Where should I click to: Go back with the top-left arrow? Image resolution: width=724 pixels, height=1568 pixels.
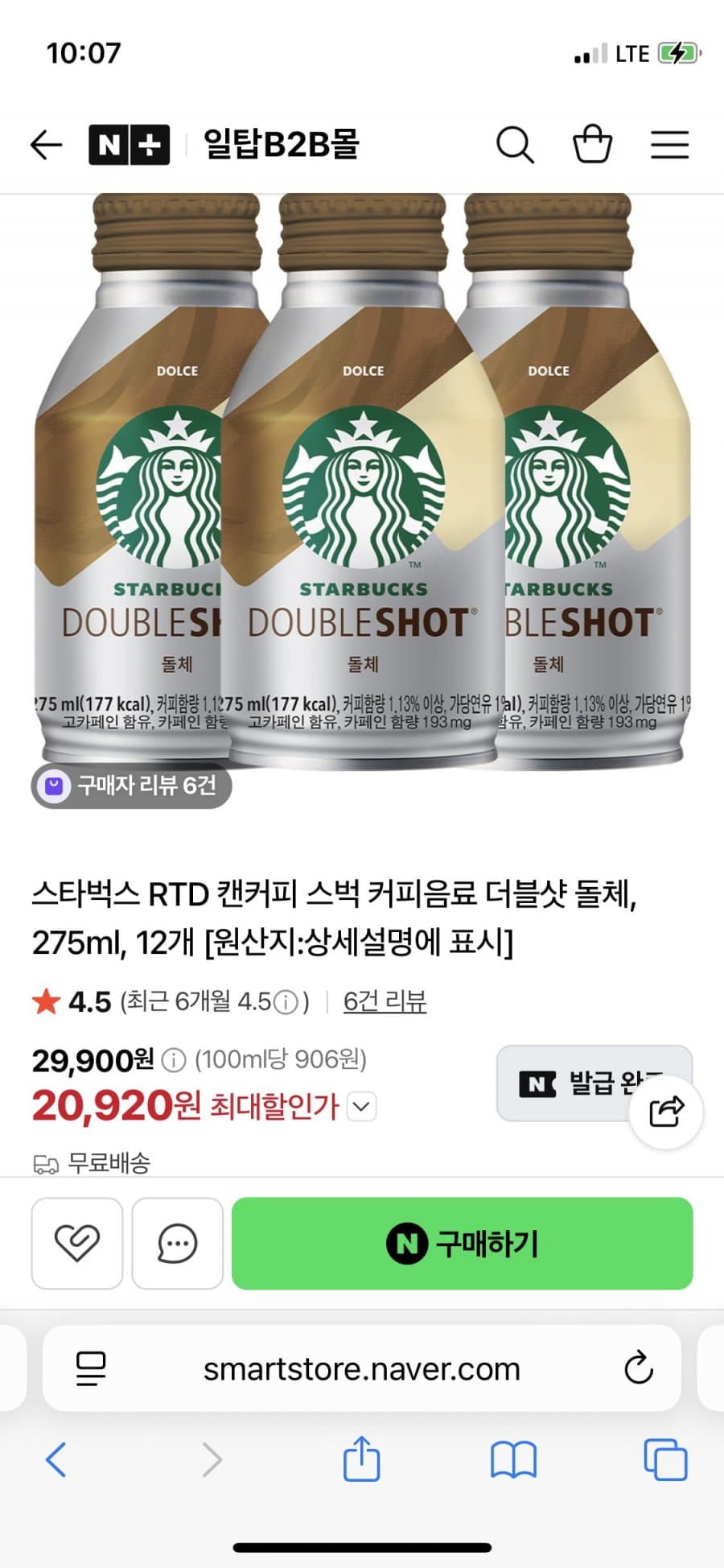pos(46,145)
